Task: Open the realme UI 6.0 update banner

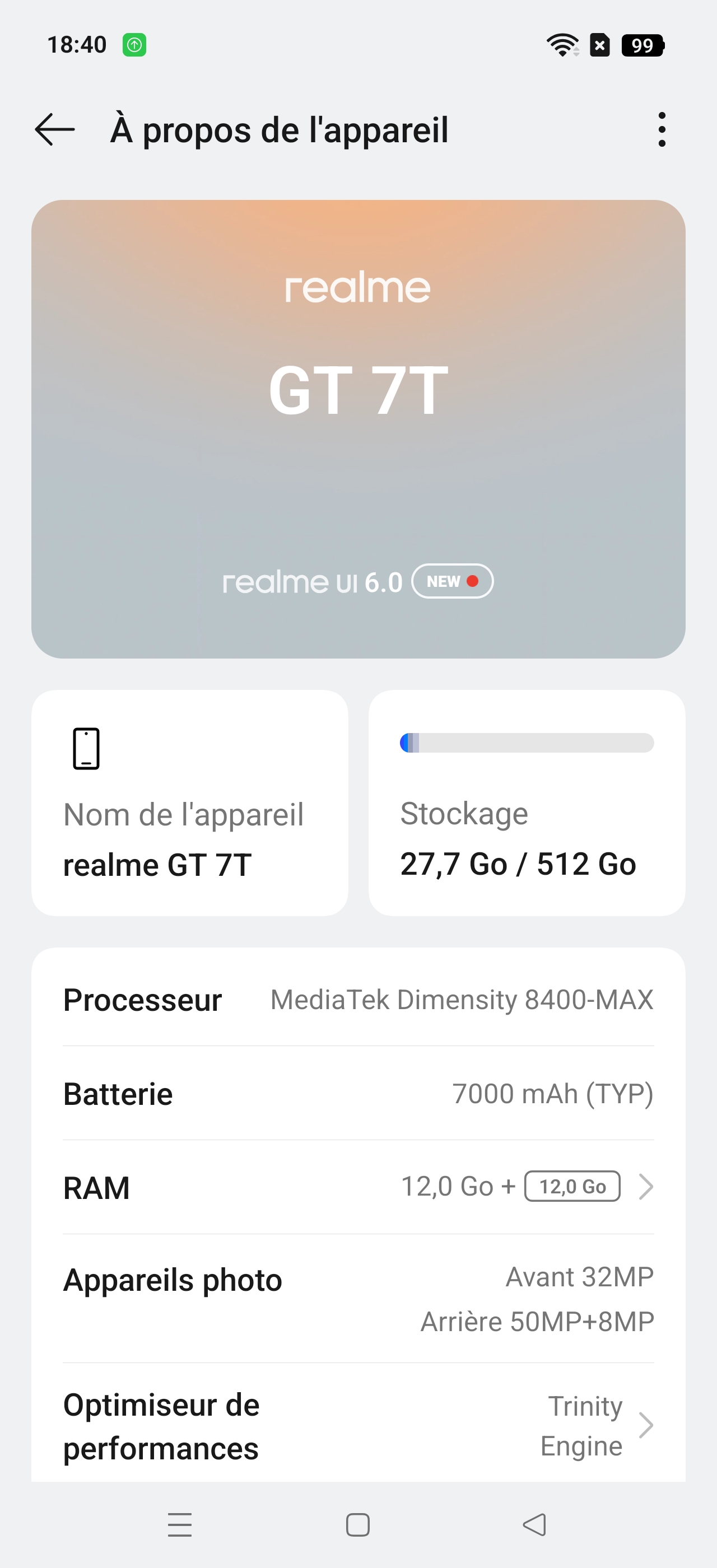Action: tap(358, 581)
